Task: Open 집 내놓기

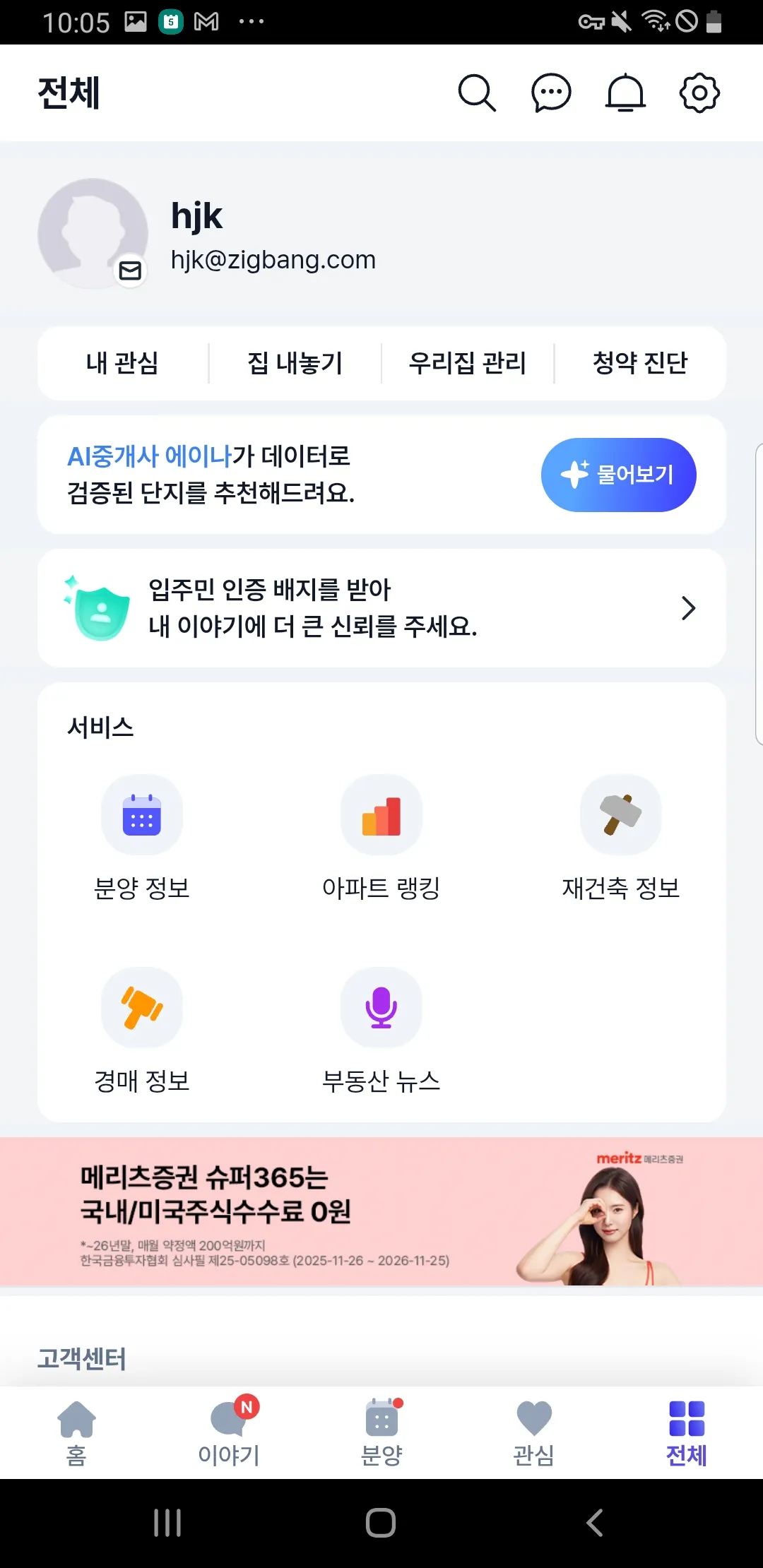Action: [x=295, y=363]
